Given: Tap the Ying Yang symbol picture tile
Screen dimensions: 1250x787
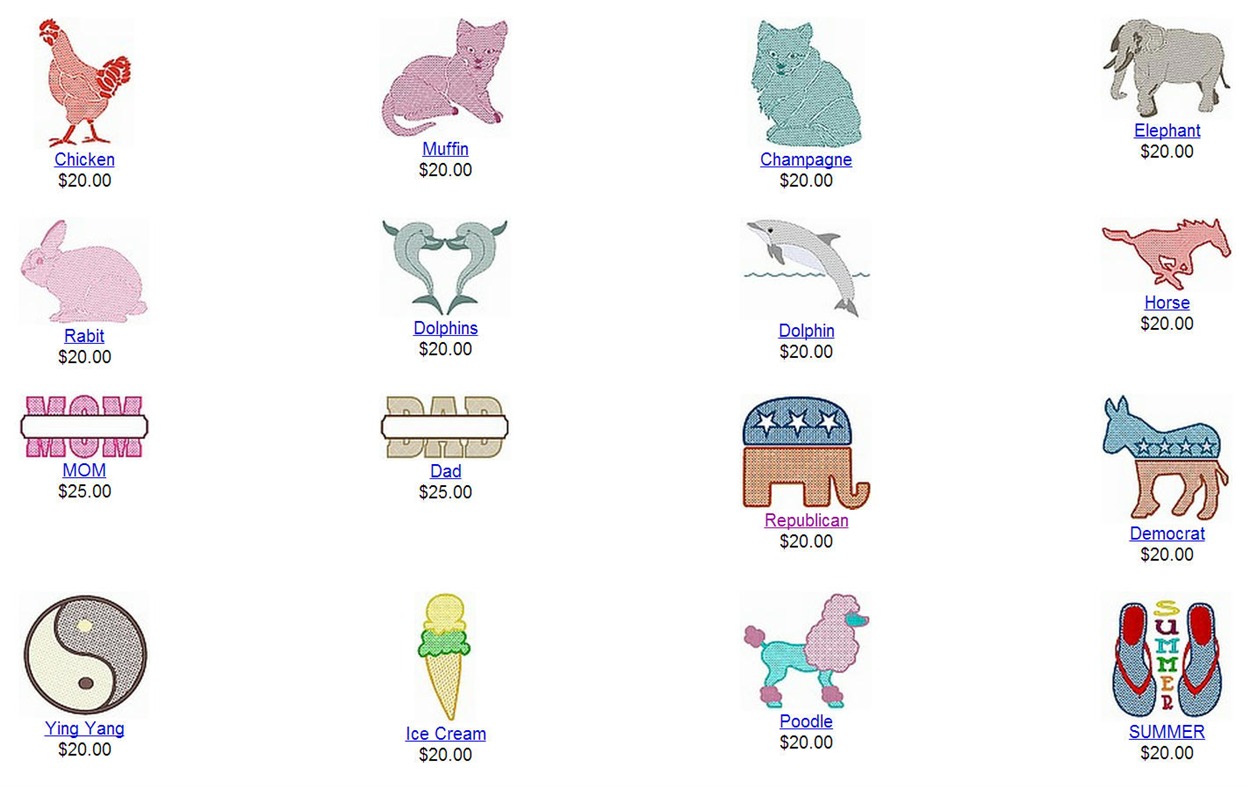Looking at the screenshot, I should pyautogui.click(x=85, y=655).
